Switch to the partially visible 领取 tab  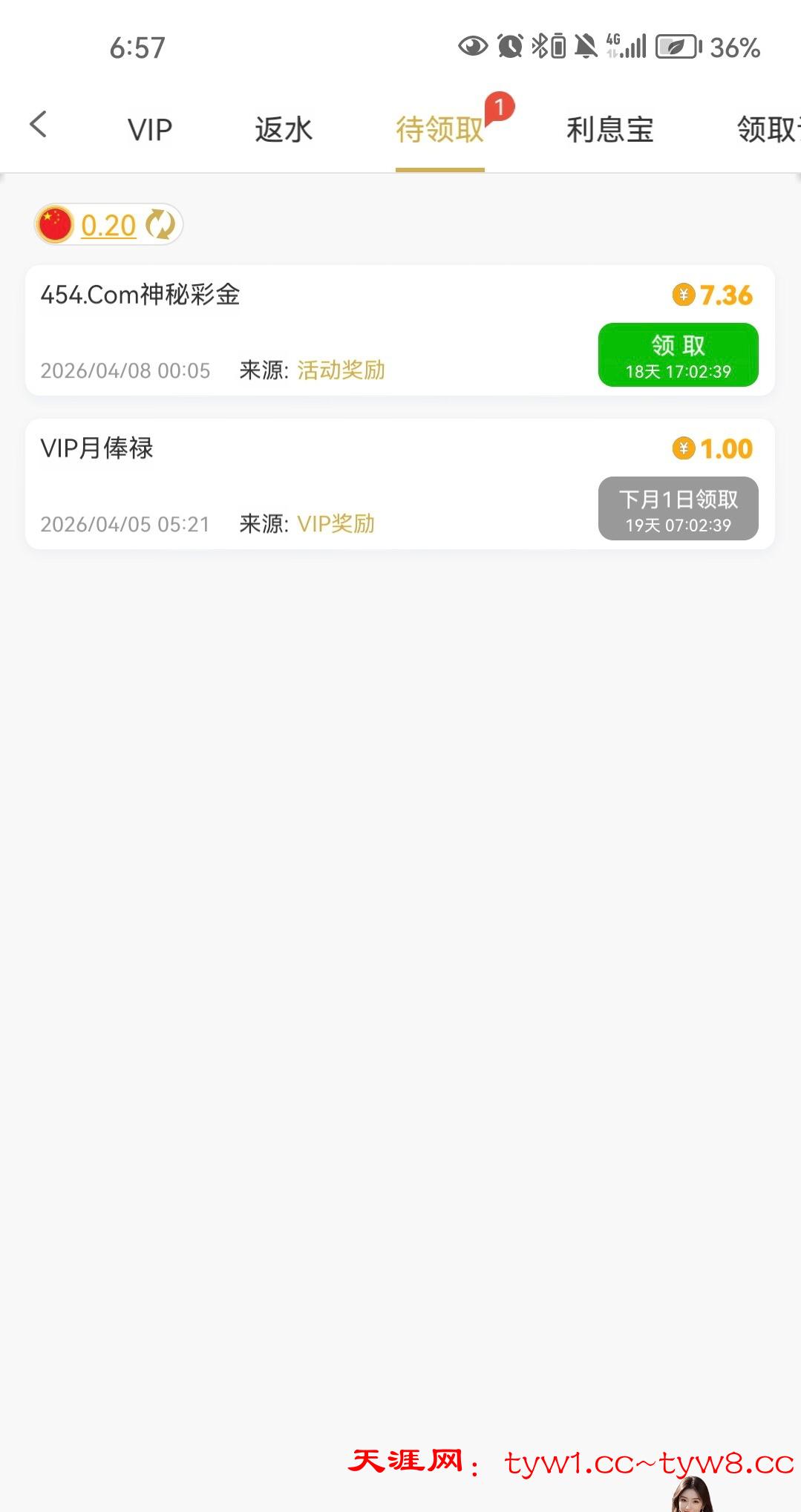tap(768, 130)
